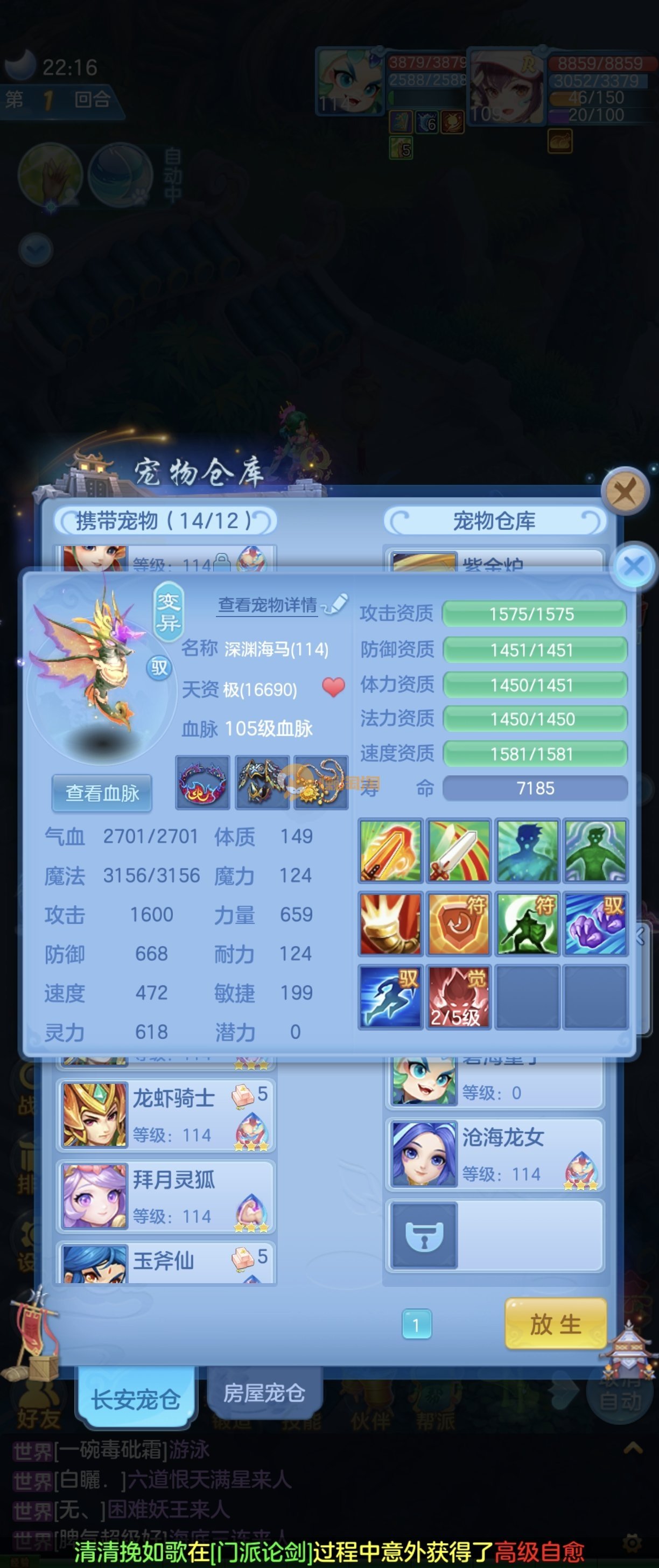View the golden necklace equipment item
This screenshot has width=659, height=1568.
pyautogui.click(x=321, y=782)
